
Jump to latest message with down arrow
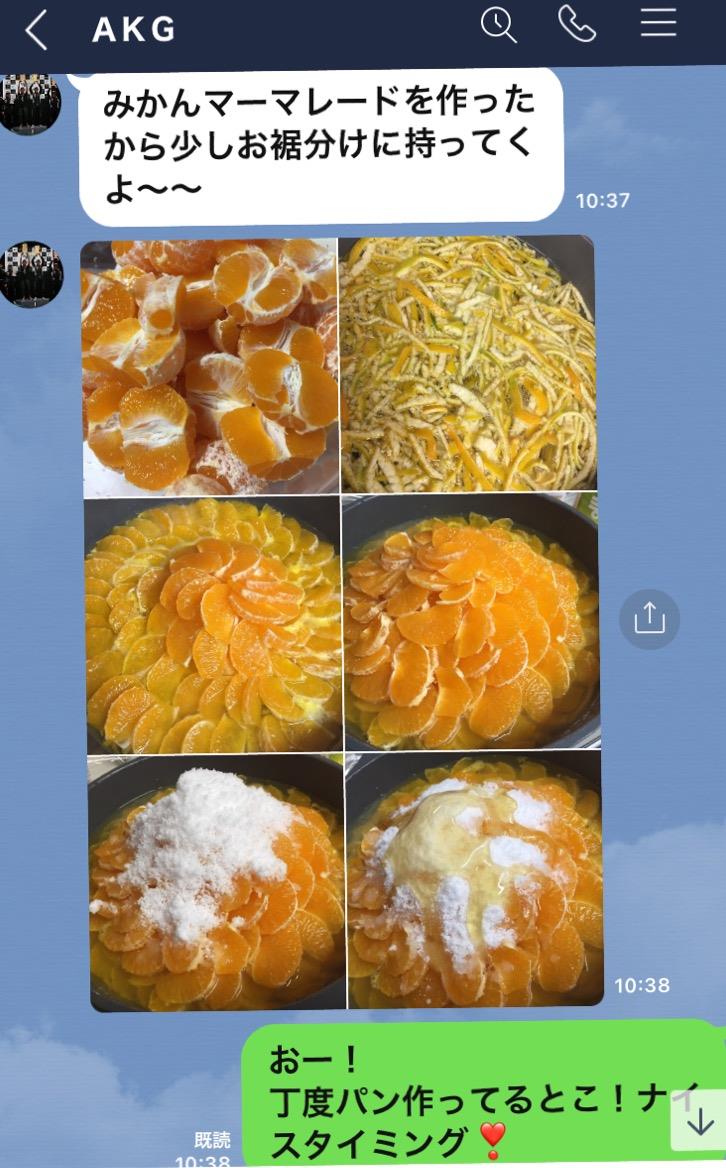click(x=698, y=1120)
